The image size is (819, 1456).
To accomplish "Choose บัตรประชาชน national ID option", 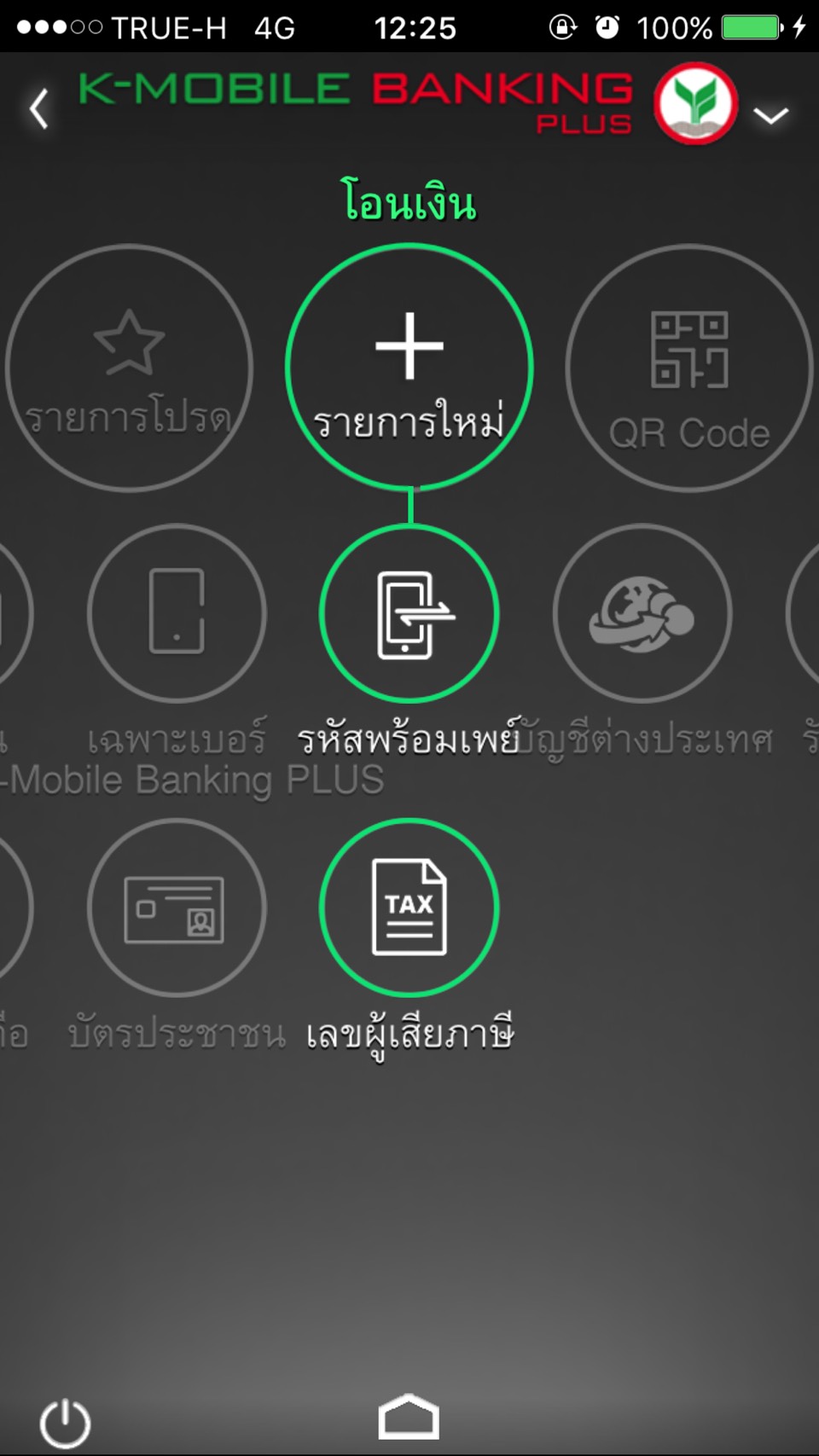I will click(177, 908).
